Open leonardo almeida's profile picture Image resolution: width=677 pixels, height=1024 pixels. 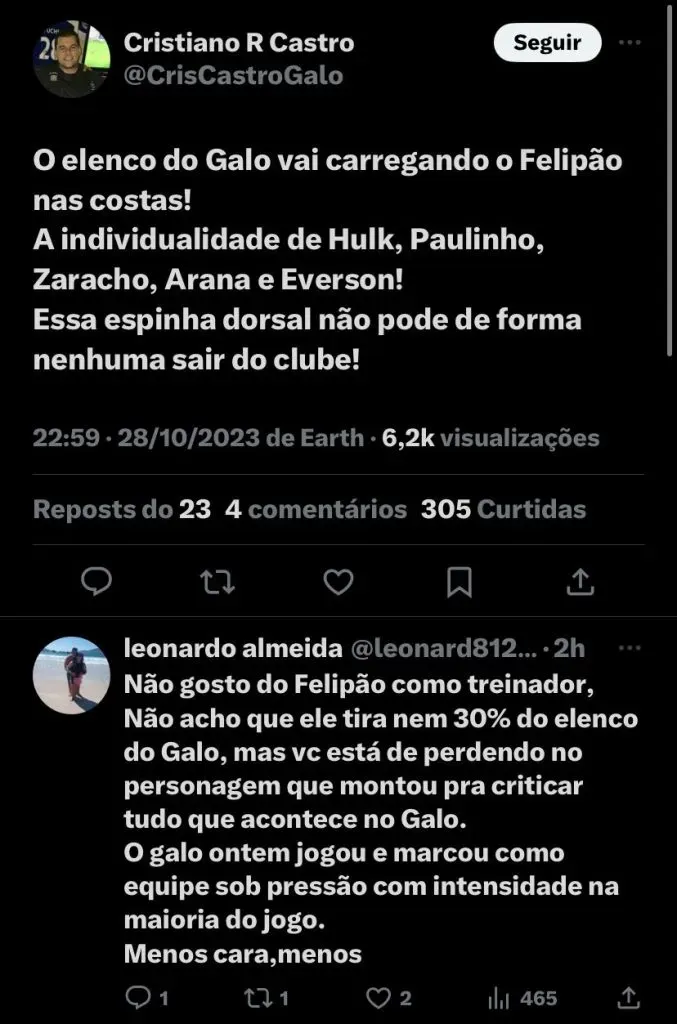pos(71,675)
